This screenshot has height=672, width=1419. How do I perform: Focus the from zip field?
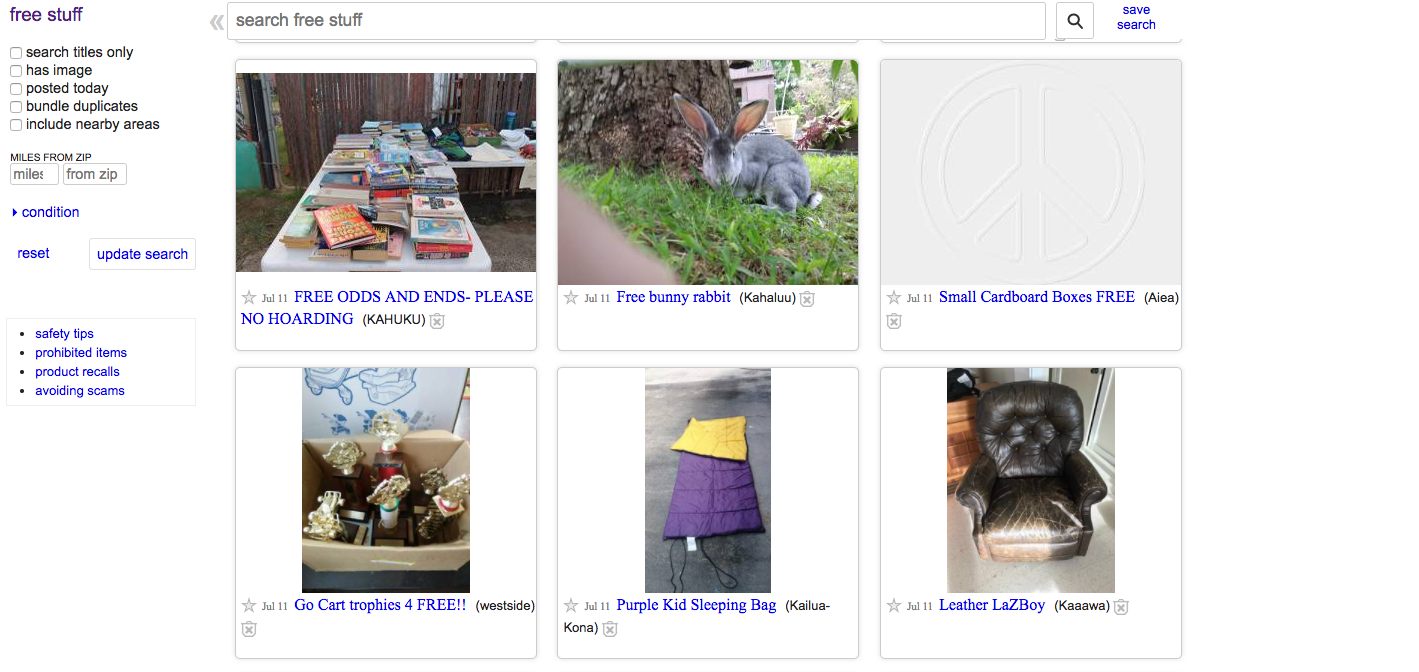94,174
